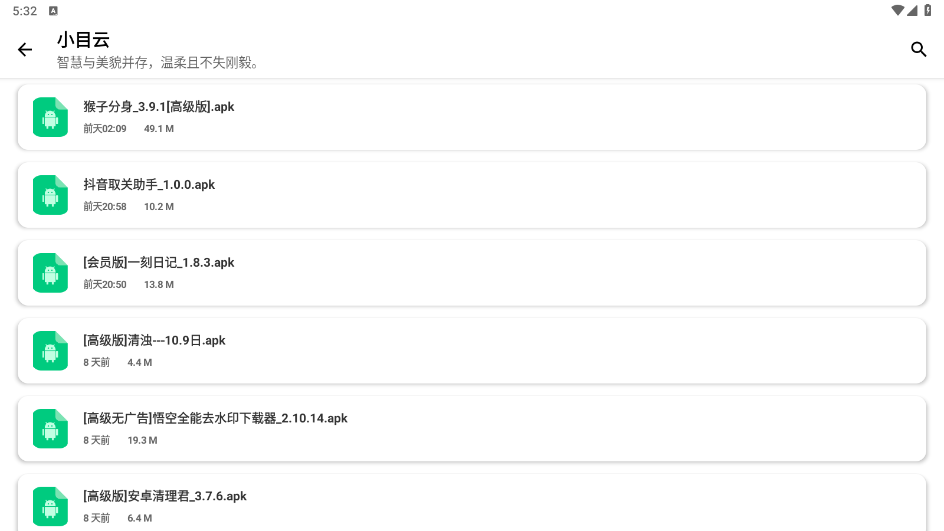
Task: Go back using the top-left arrow
Action: 25,50
